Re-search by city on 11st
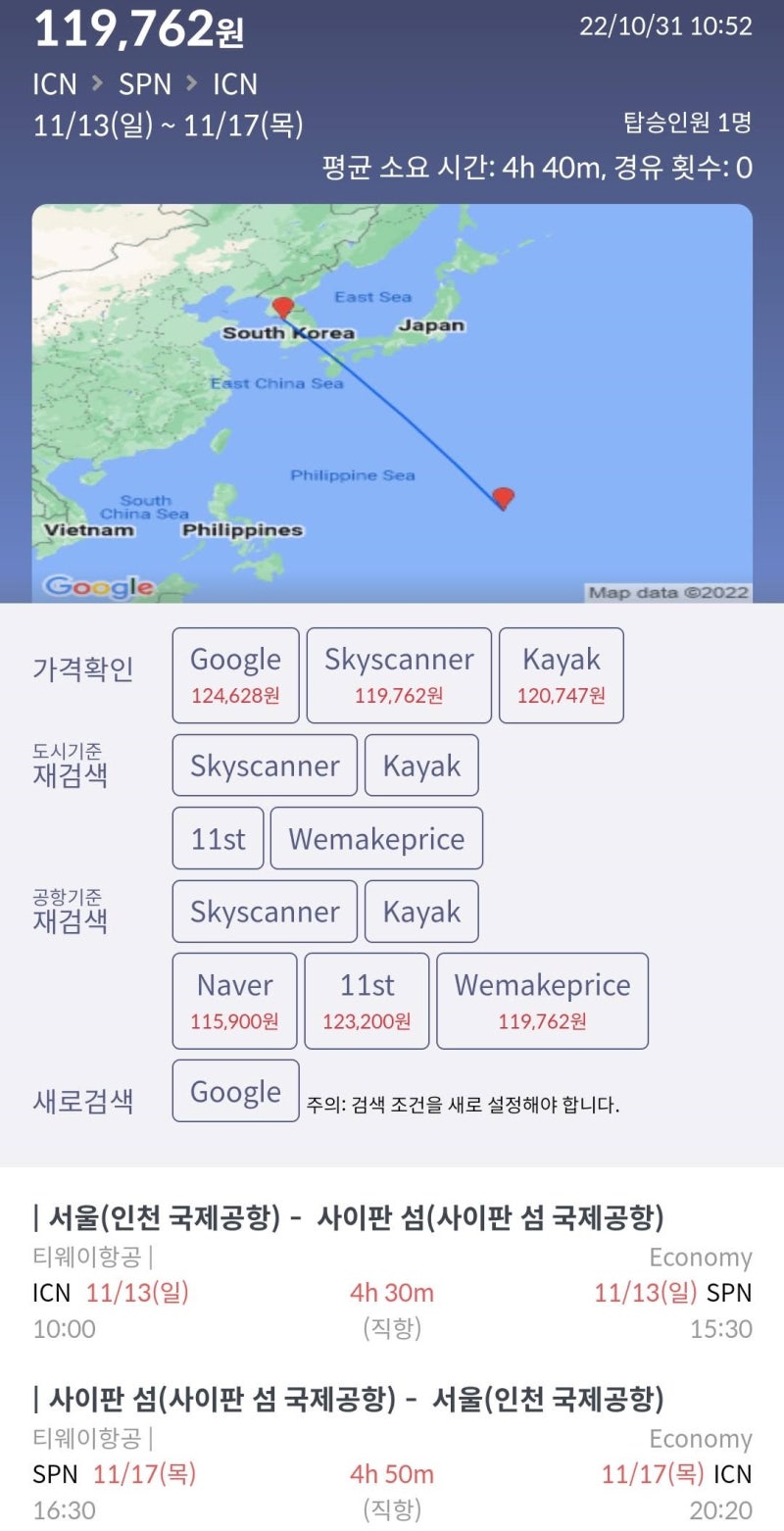Screen dimensions: 784x1531 tap(218, 838)
